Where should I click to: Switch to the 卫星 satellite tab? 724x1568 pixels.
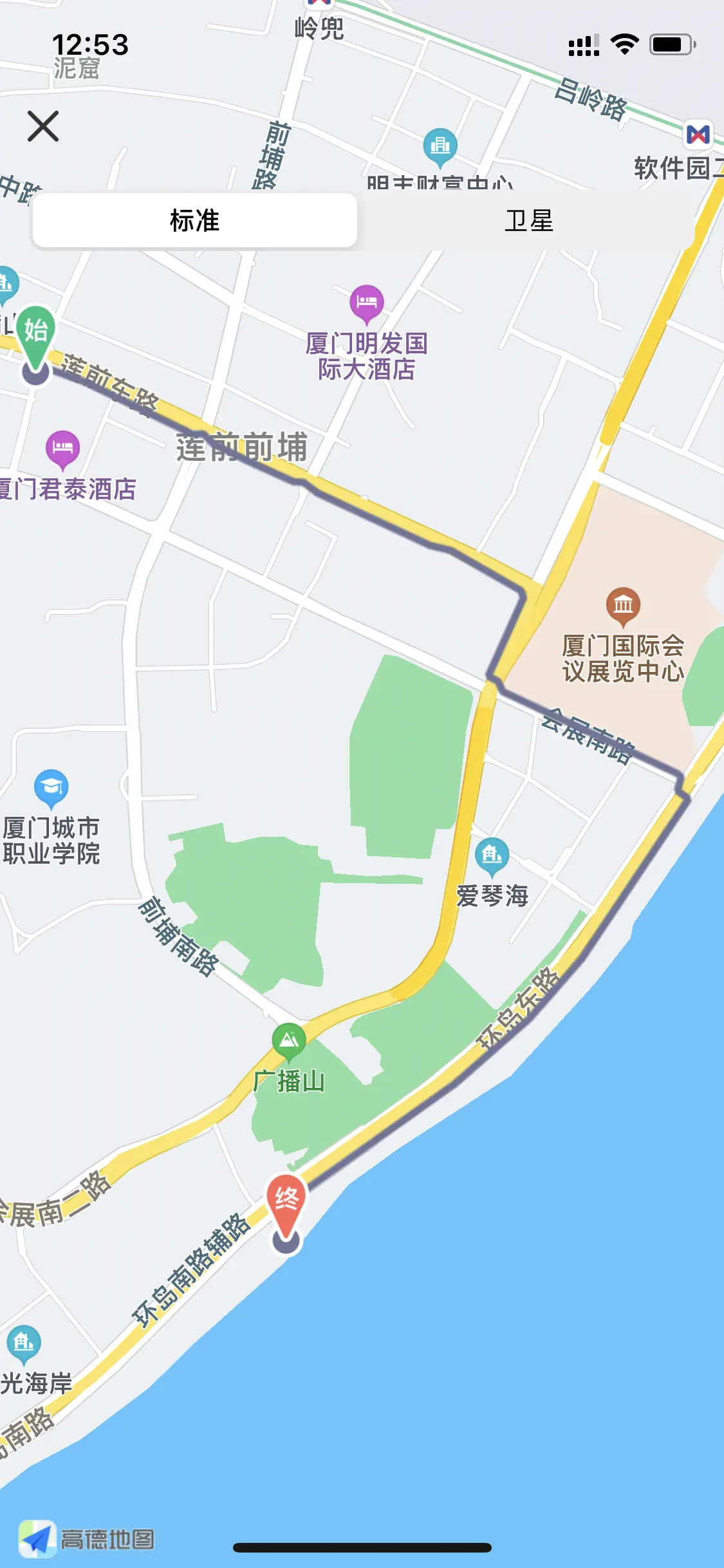(528, 221)
